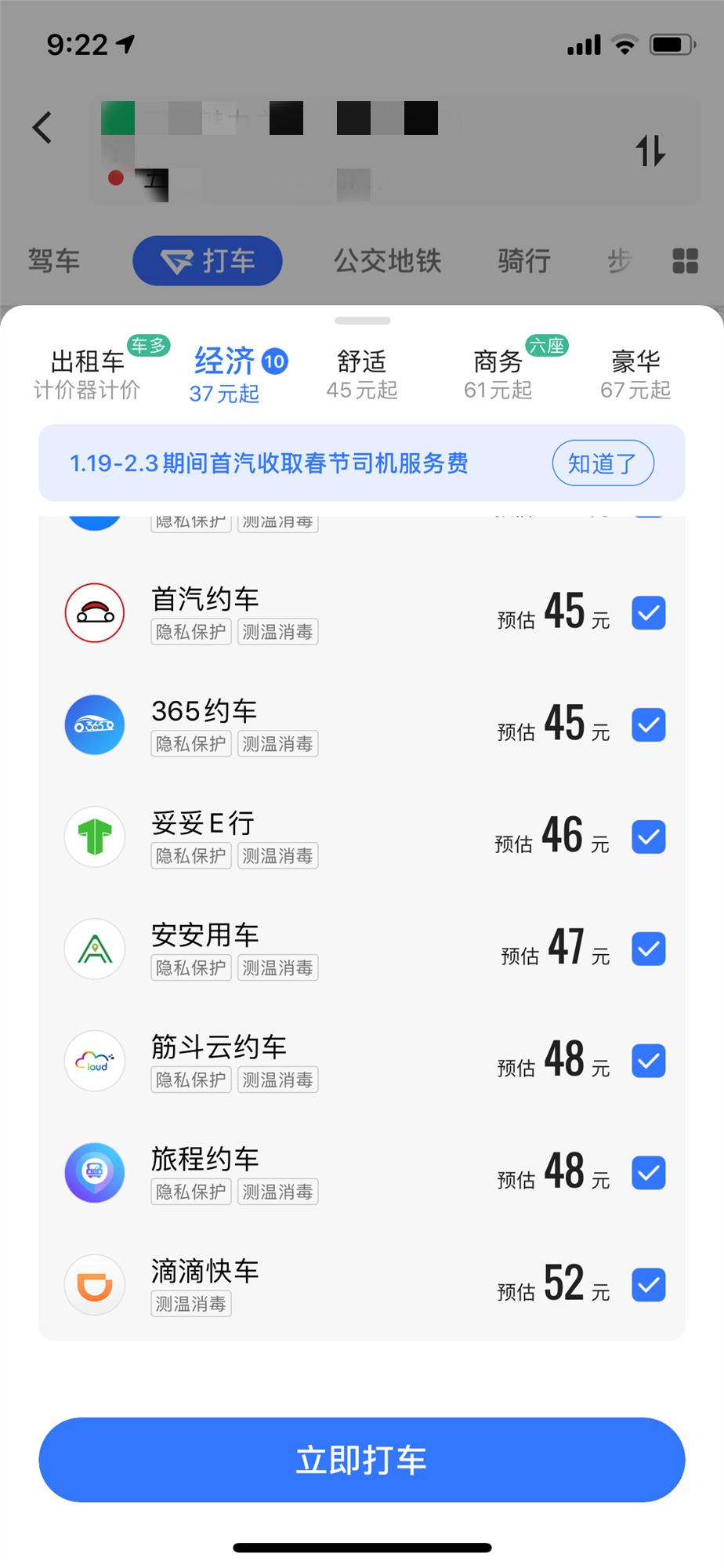The height and width of the screenshot is (1568, 724).
Task: Tap the 测温消毒 tag under 滴滴快车
Action: point(190,1302)
